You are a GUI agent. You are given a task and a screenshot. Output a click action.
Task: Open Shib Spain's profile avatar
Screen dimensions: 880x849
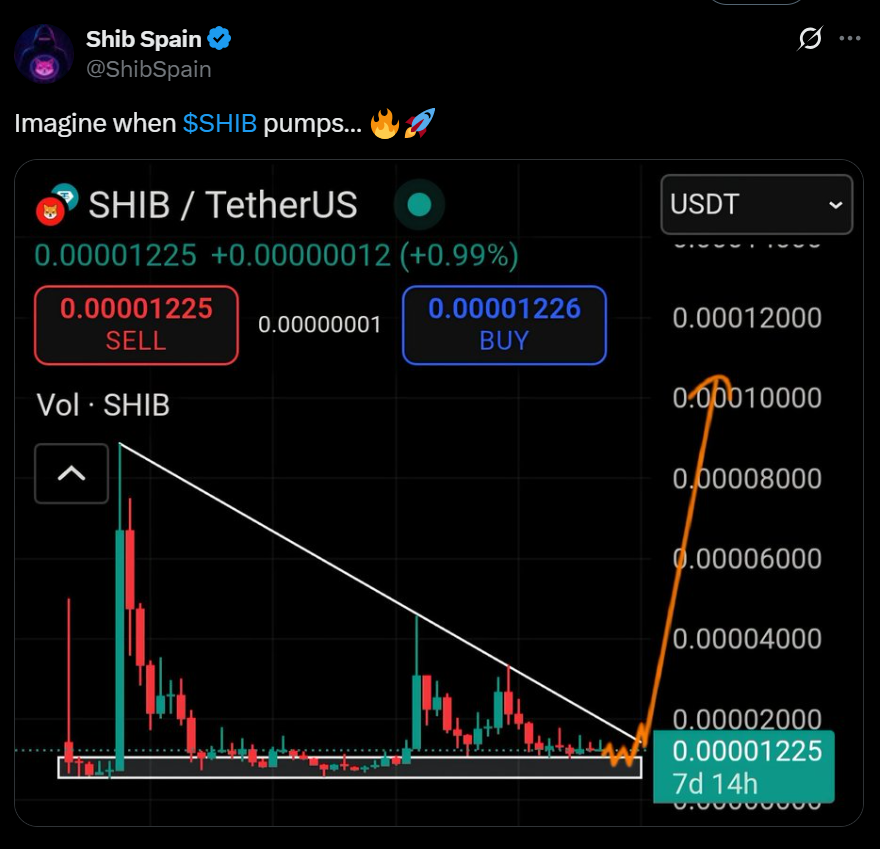click(44, 54)
